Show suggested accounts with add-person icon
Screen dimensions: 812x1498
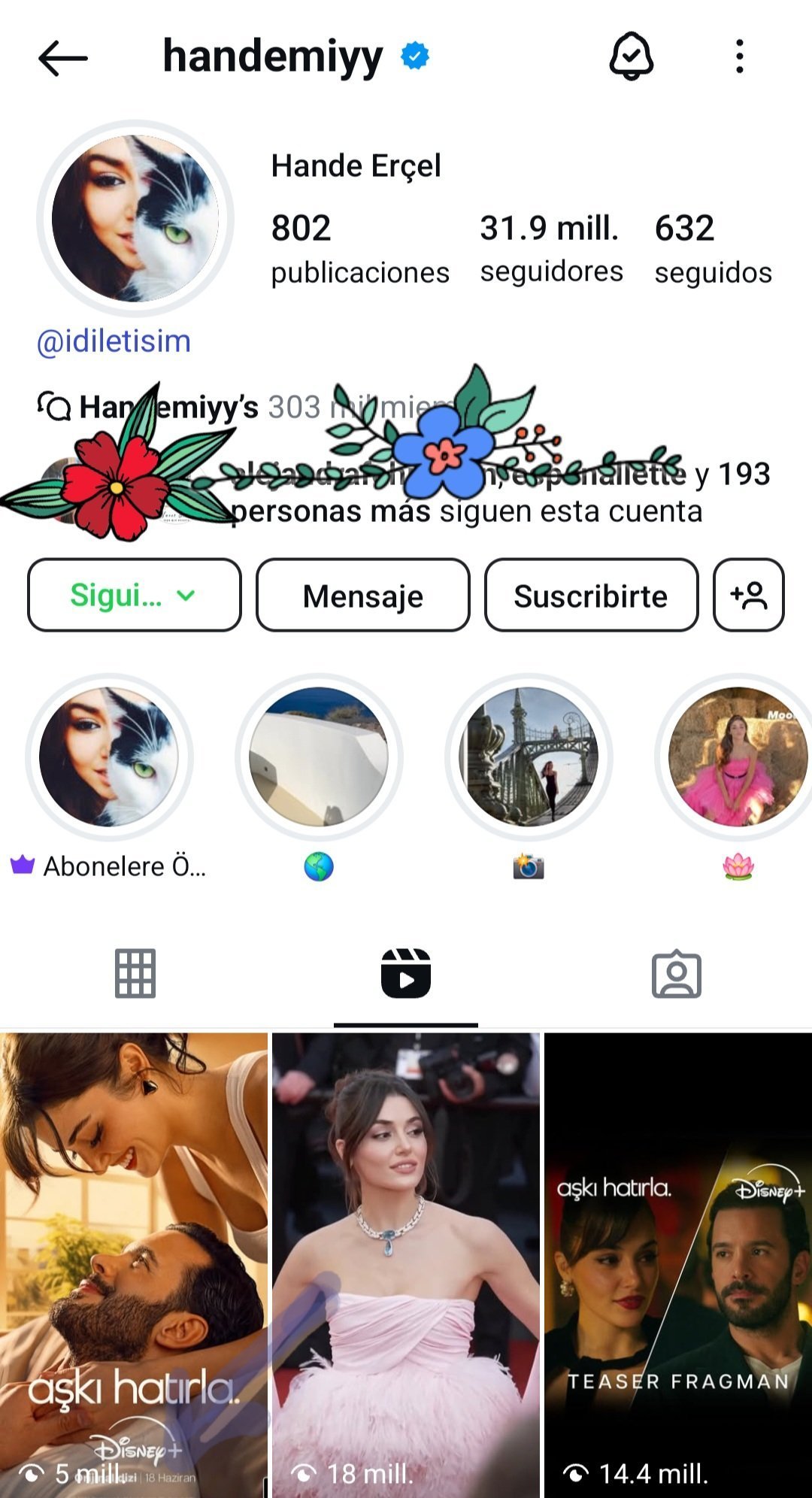pos(748,596)
